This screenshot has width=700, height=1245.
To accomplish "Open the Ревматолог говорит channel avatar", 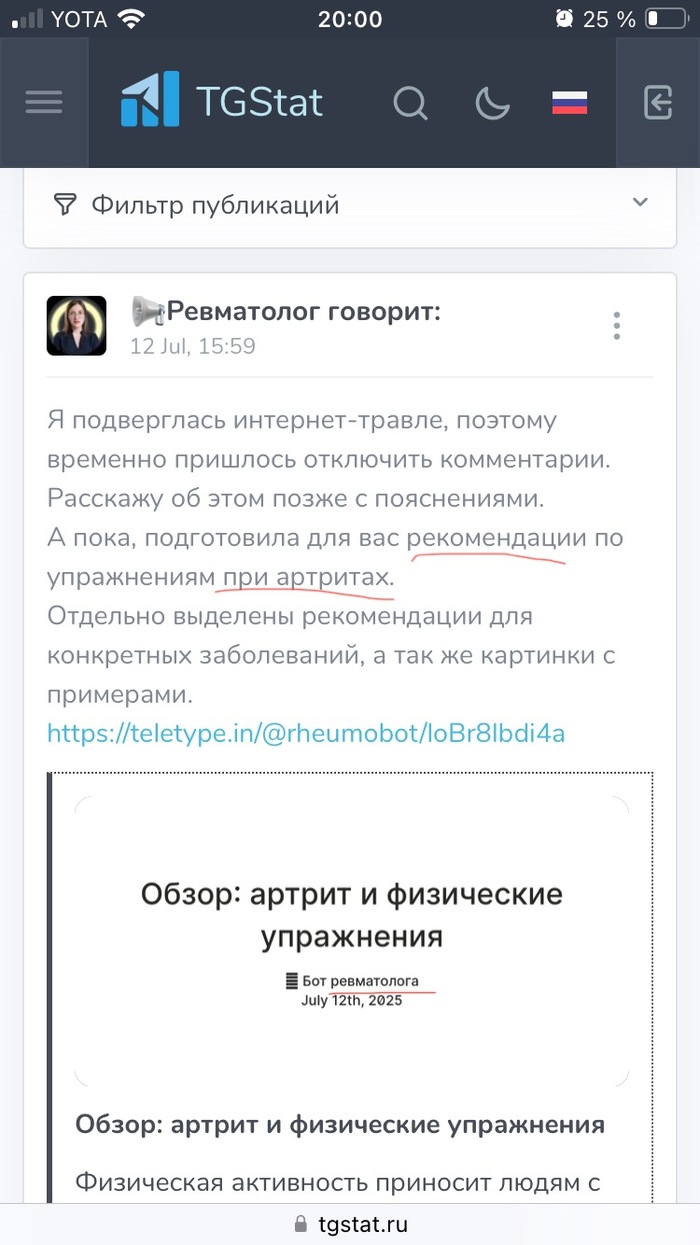I will 77,326.
